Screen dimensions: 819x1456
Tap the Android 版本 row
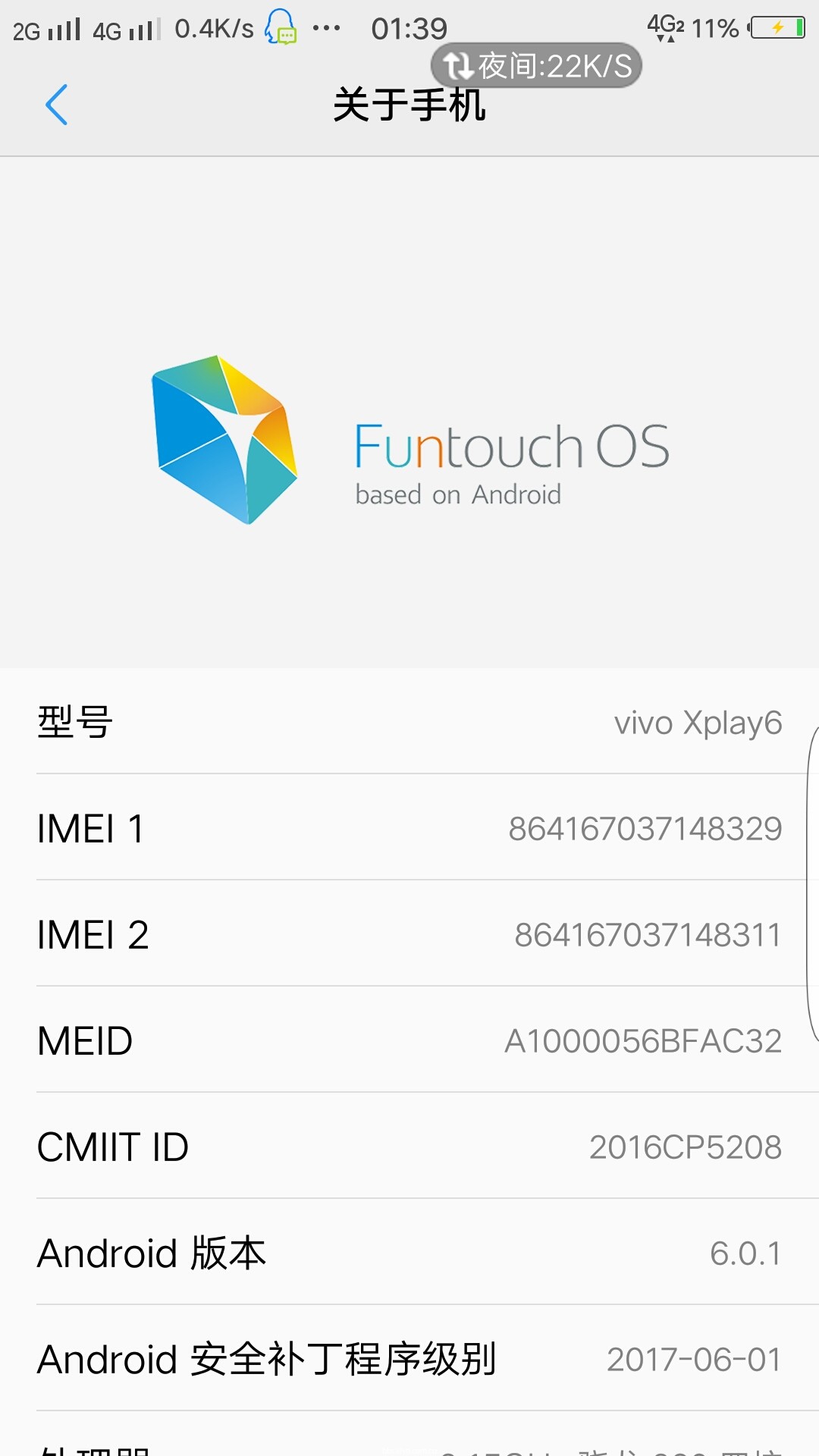[409, 1253]
